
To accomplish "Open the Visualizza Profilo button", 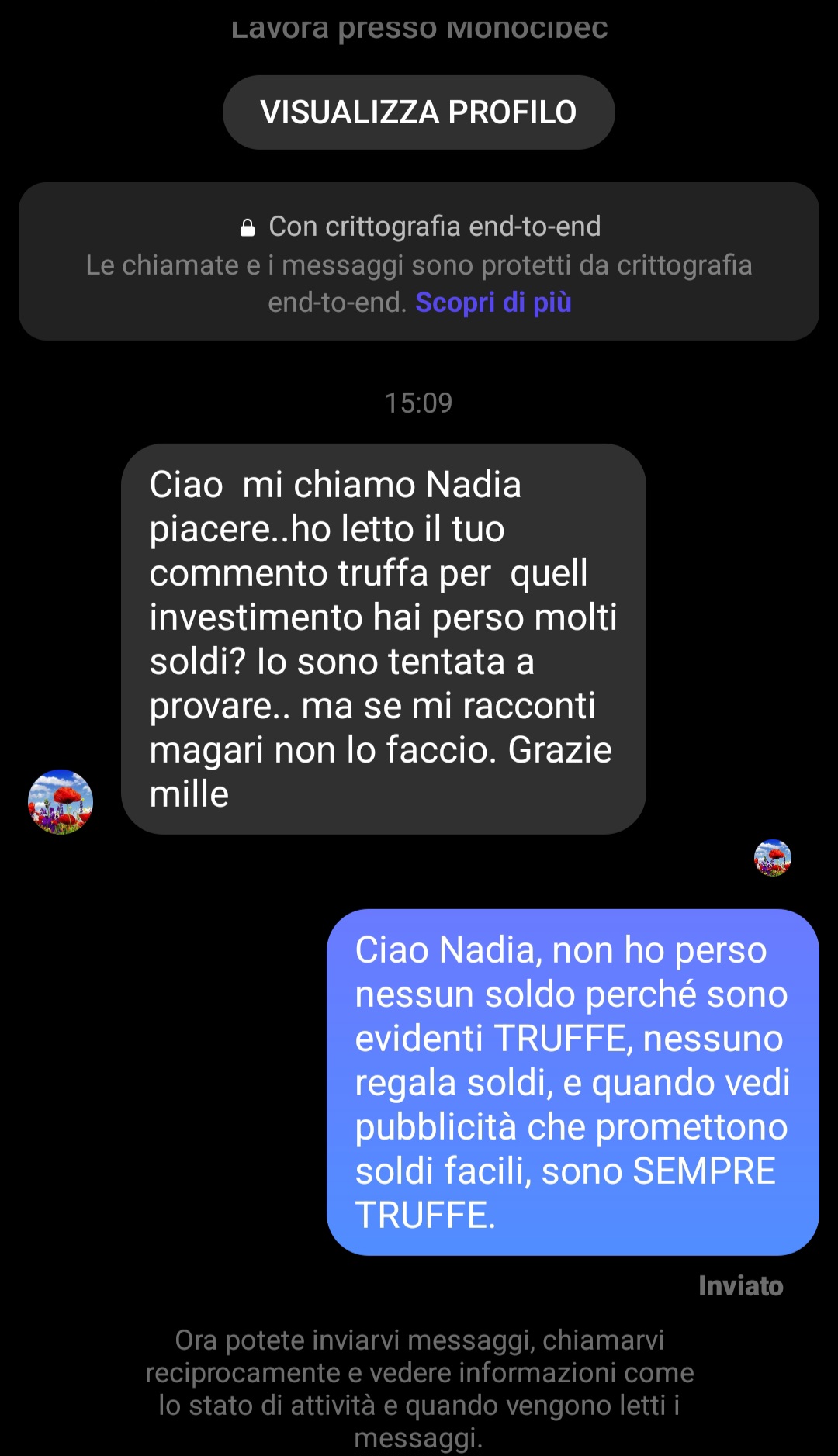I will [419, 112].
